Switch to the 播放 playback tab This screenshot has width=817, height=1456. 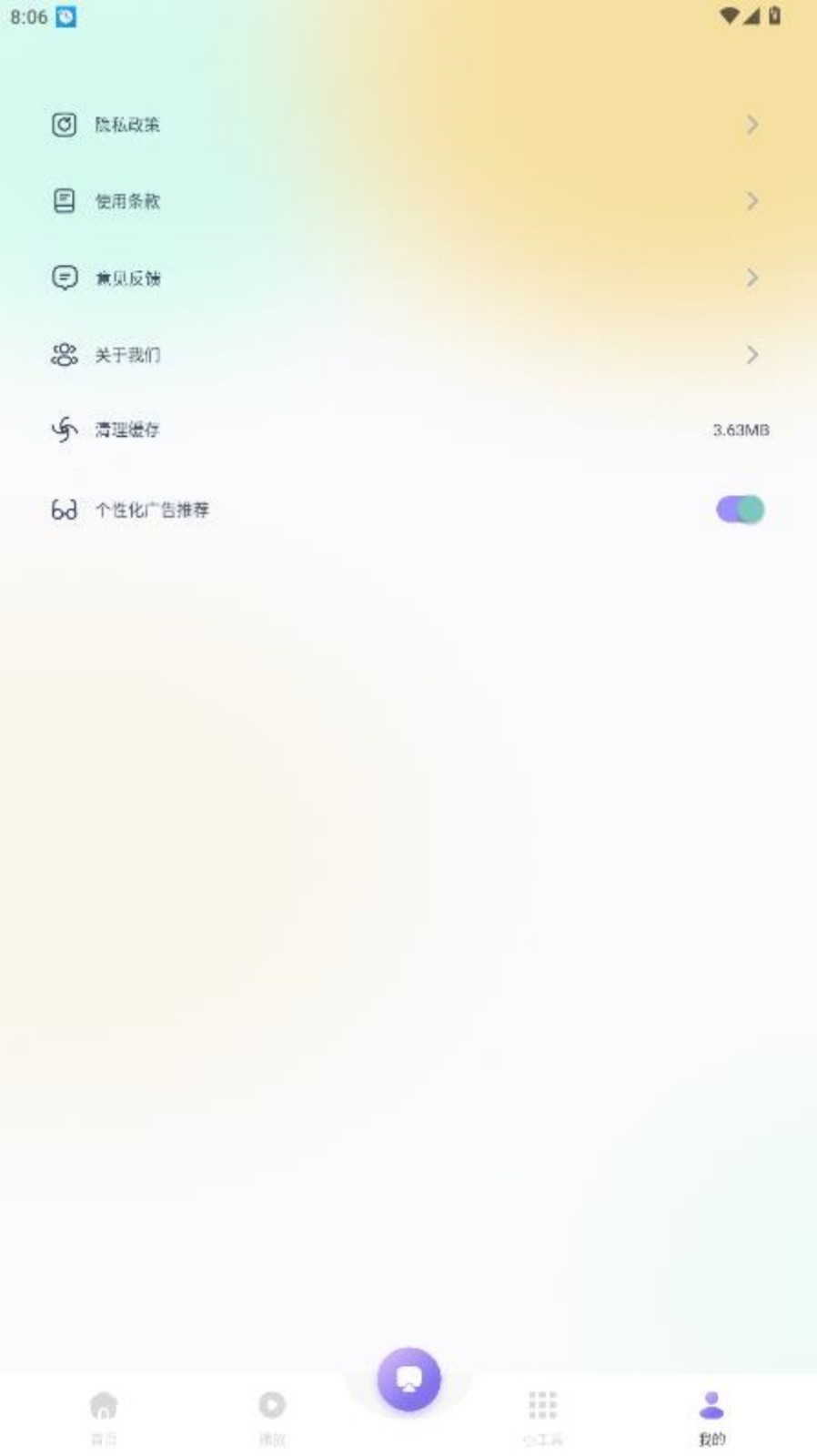point(272,1415)
